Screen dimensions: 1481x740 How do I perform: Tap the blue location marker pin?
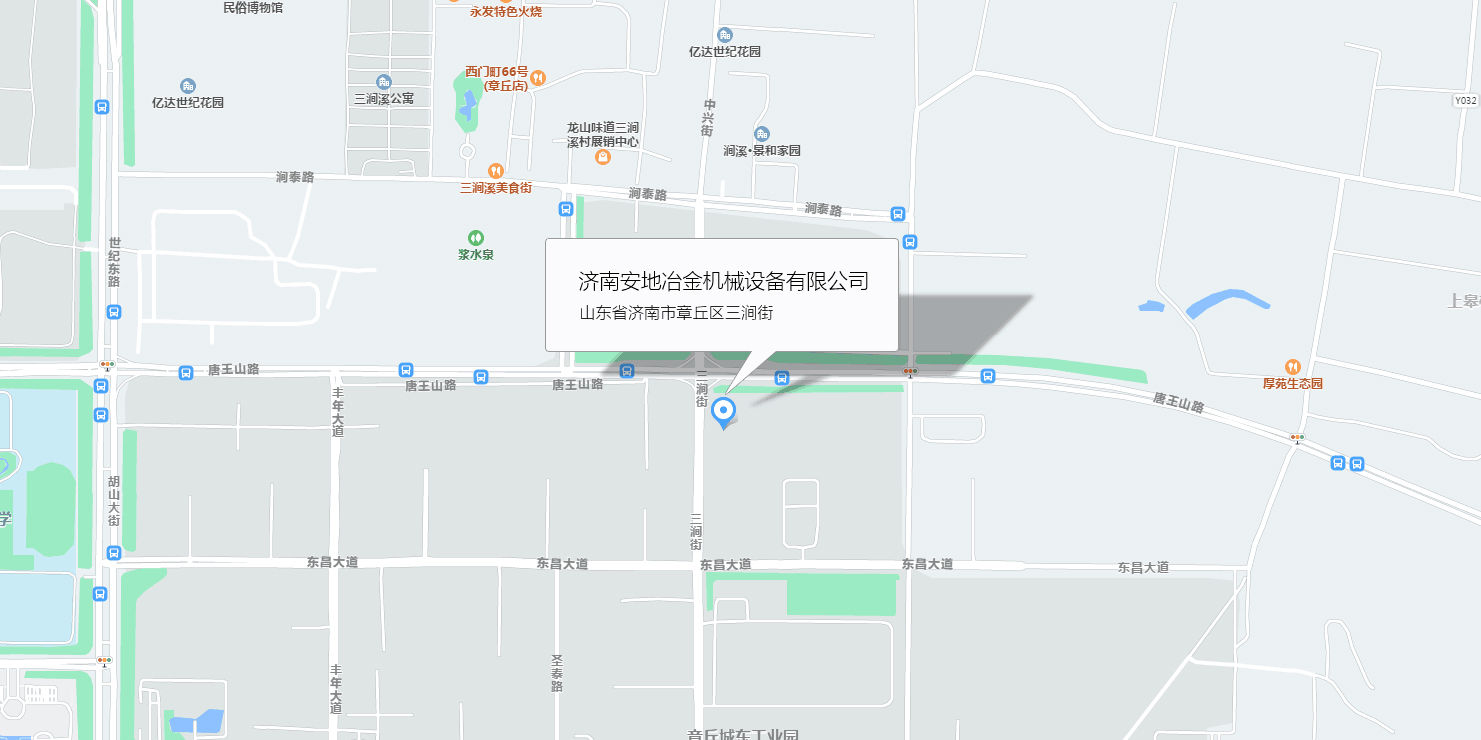[x=723, y=411]
